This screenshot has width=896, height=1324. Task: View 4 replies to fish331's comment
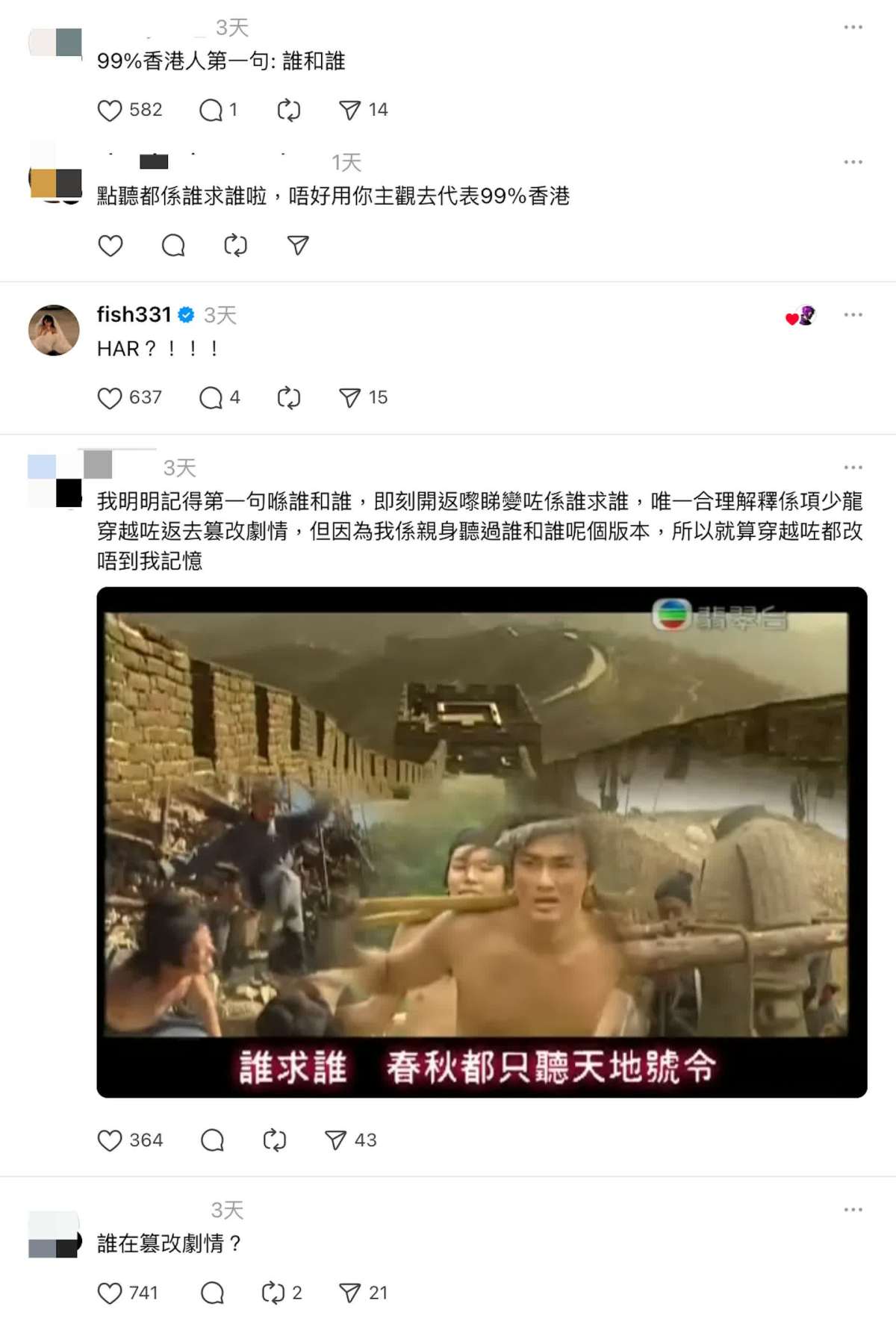(211, 398)
